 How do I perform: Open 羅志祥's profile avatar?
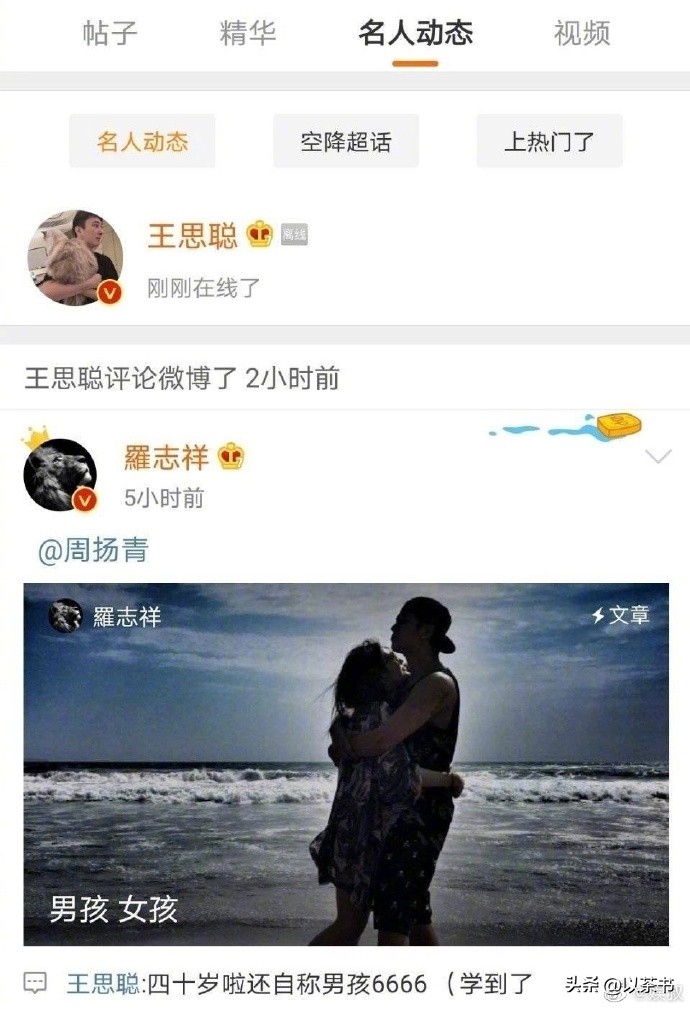[60, 475]
